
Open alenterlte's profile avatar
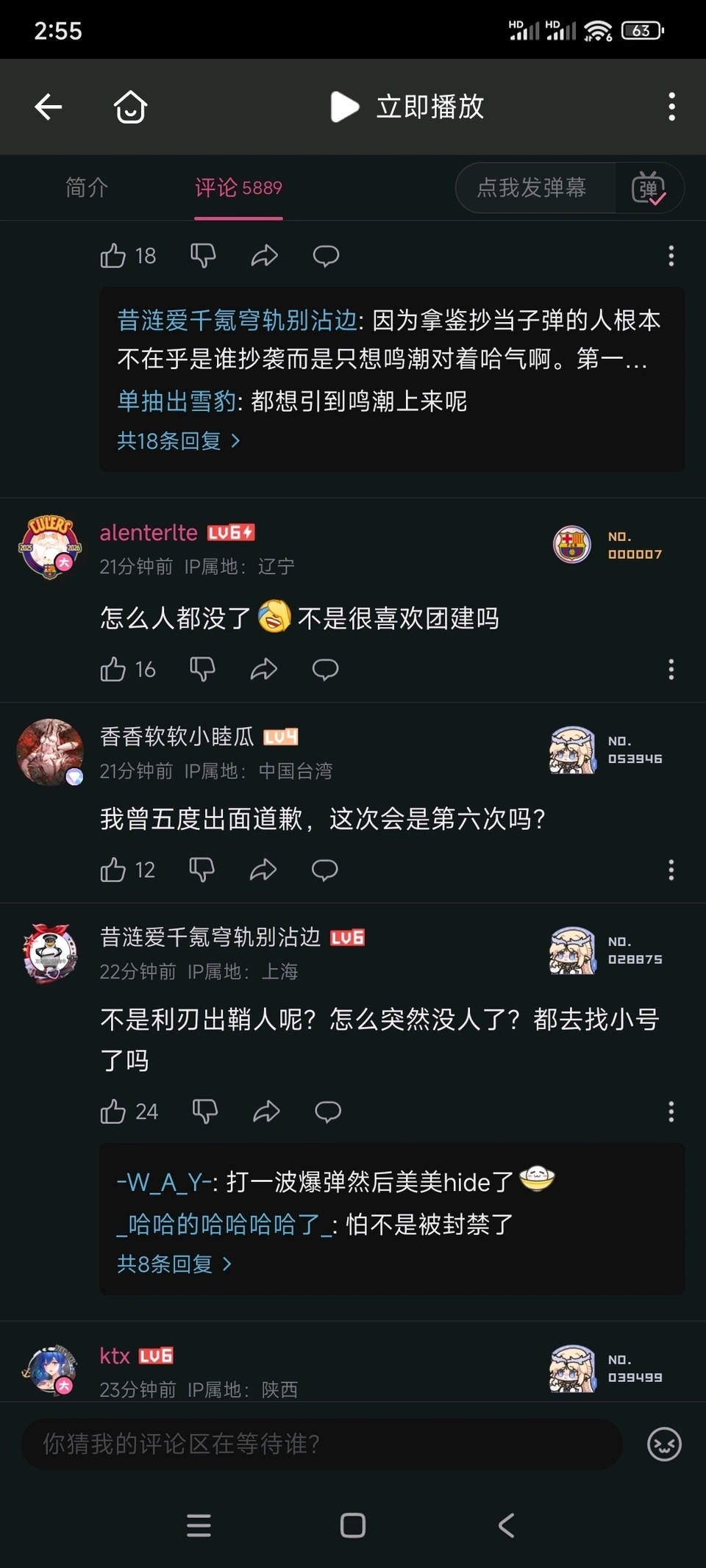pyautogui.click(x=49, y=547)
